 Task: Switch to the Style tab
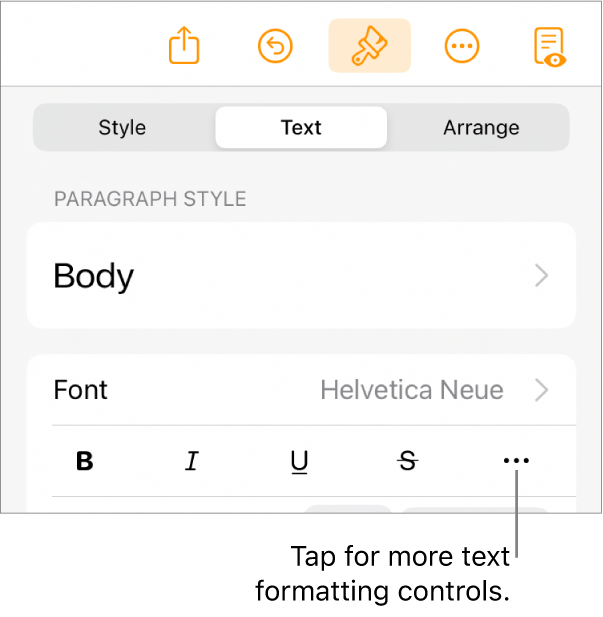pyautogui.click(x=122, y=128)
